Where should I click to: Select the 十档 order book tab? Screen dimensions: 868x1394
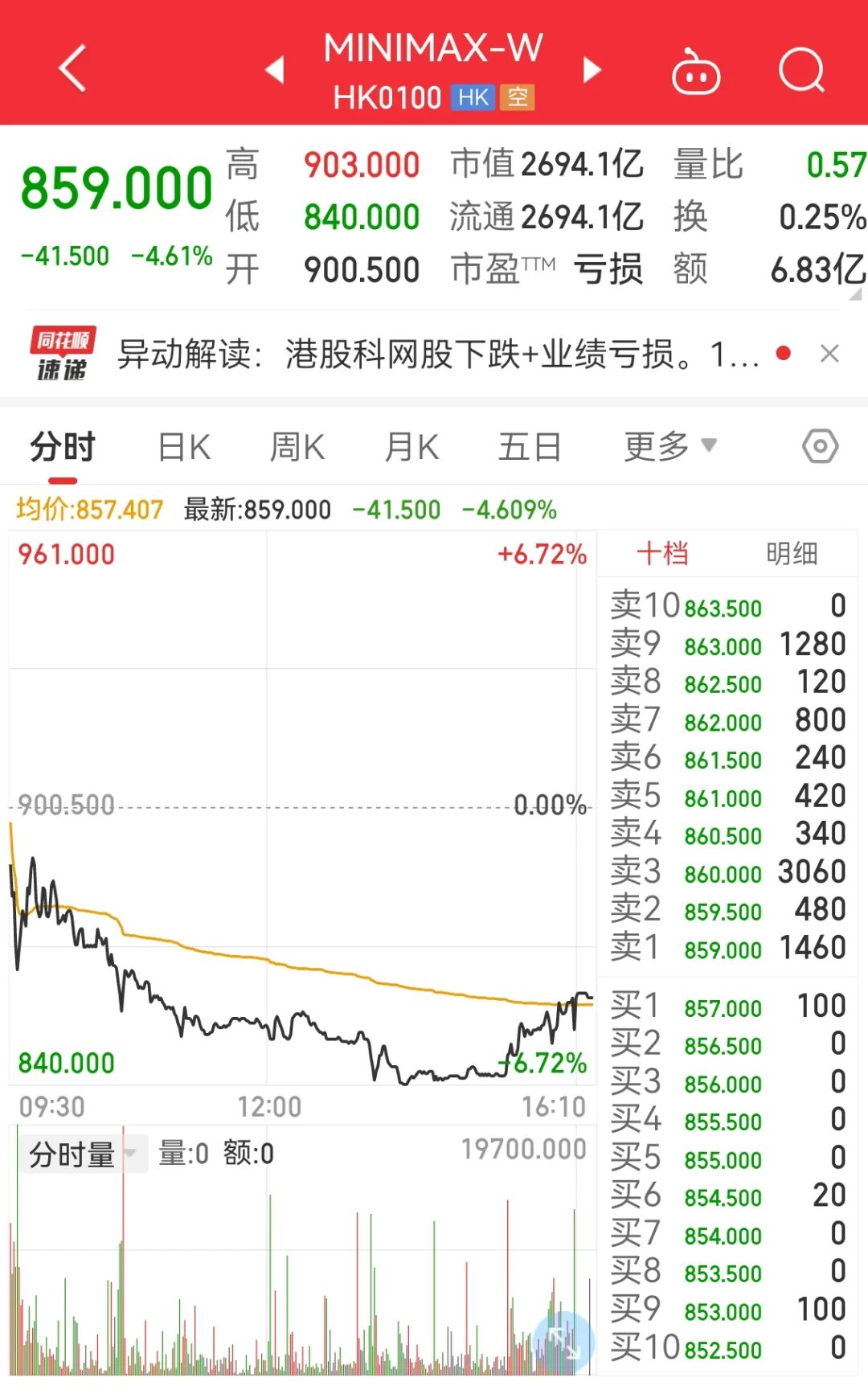[662, 553]
